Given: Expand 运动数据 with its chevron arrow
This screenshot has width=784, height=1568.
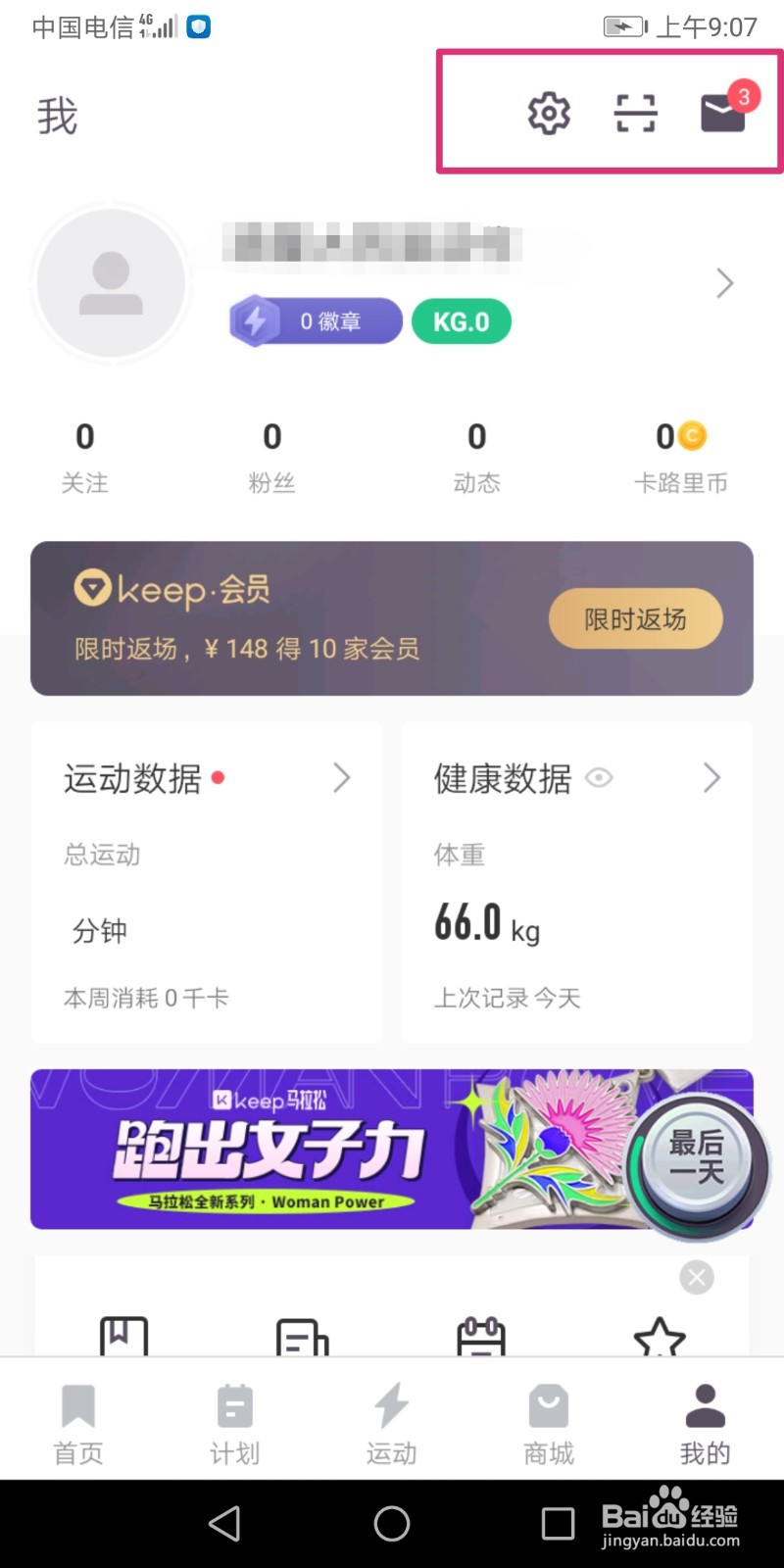Looking at the screenshot, I should 342,777.
